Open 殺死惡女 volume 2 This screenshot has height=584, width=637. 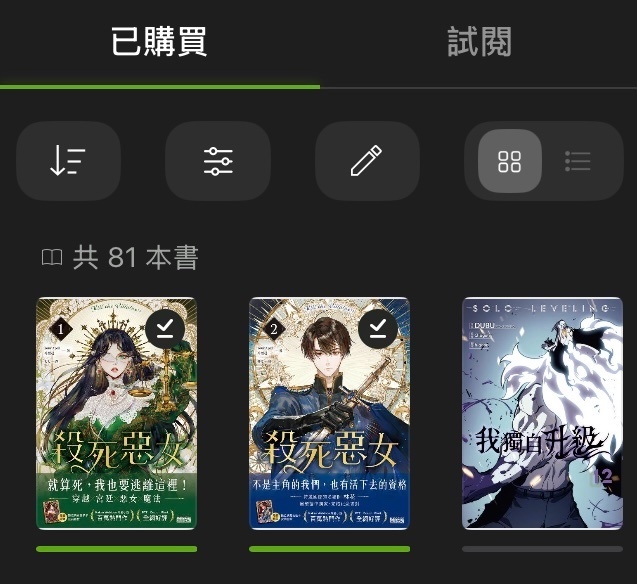[329, 413]
